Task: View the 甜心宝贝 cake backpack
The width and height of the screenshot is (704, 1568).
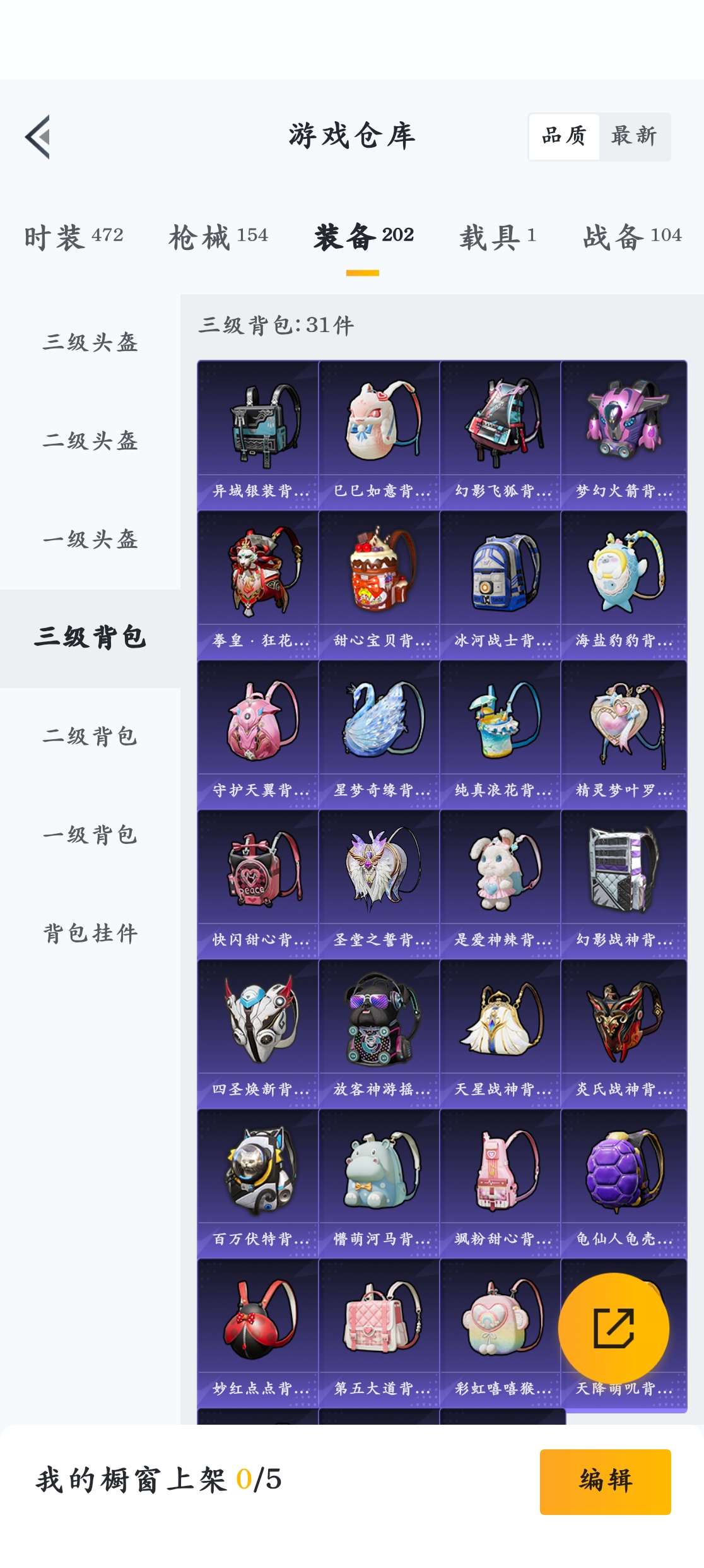Action: click(379, 585)
